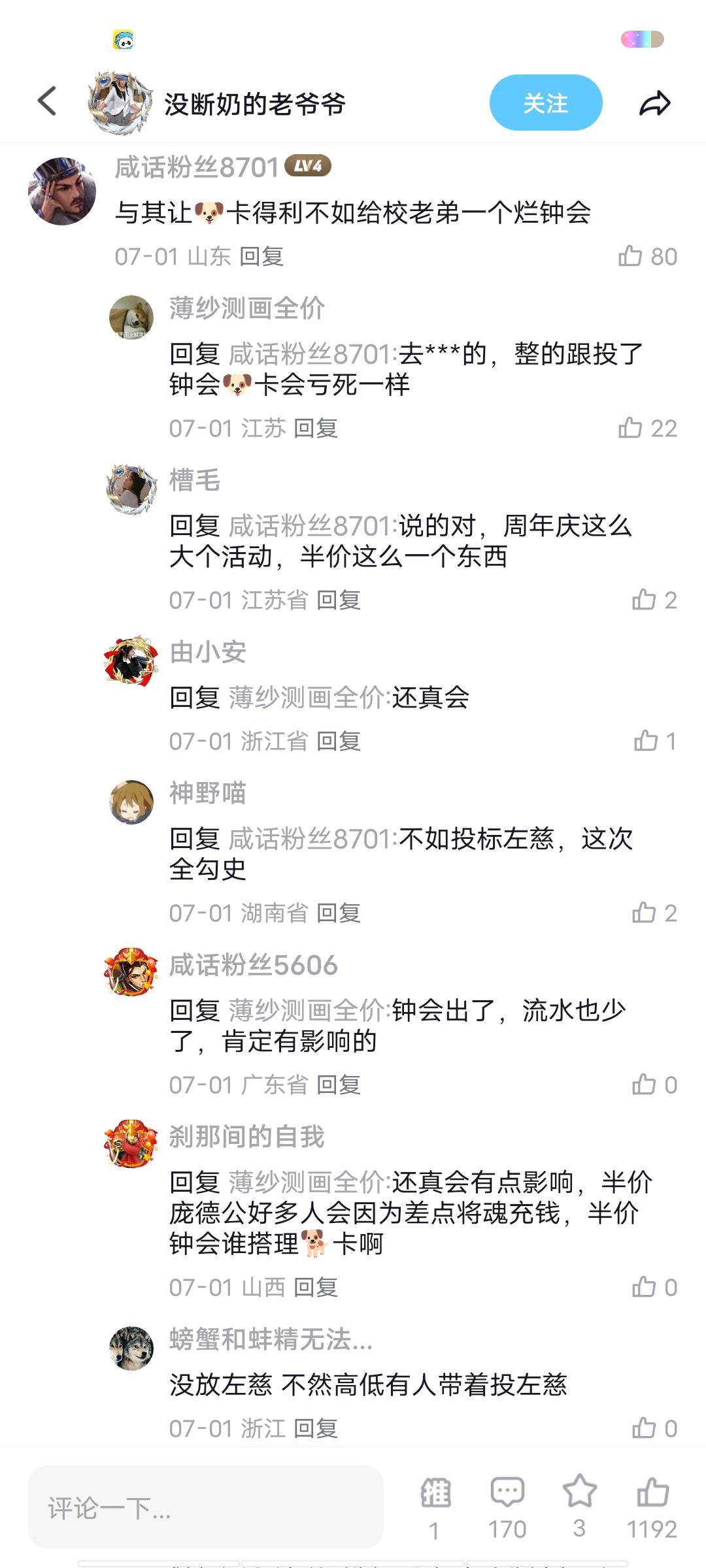Like 槽毛's reply
The image size is (706, 1568).
click(644, 600)
